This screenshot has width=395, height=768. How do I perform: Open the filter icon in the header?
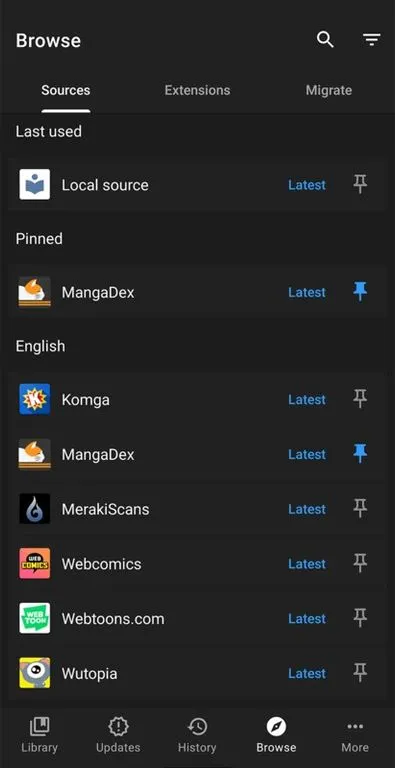coord(371,40)
